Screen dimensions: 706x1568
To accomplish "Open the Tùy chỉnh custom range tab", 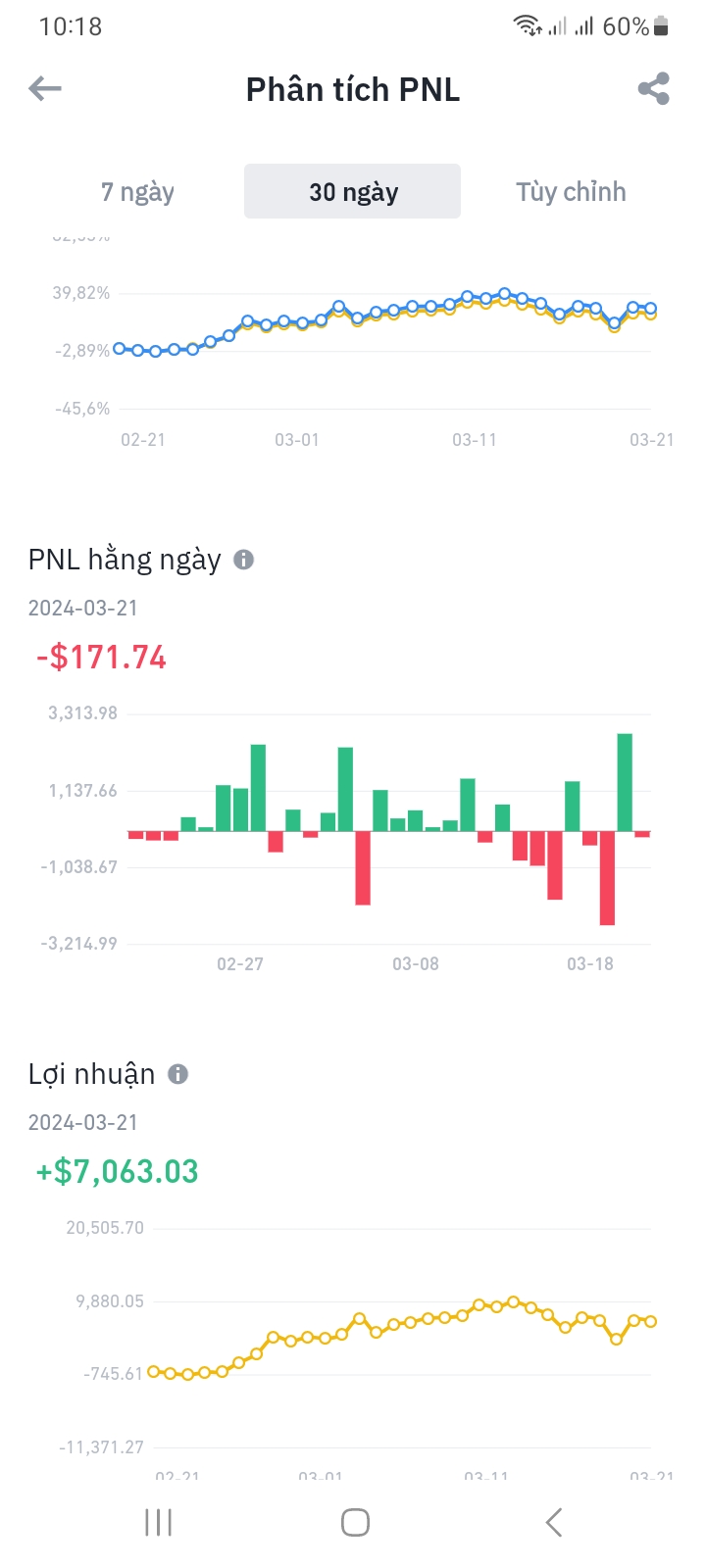I will pyautogui.click(x=571, y=192).
